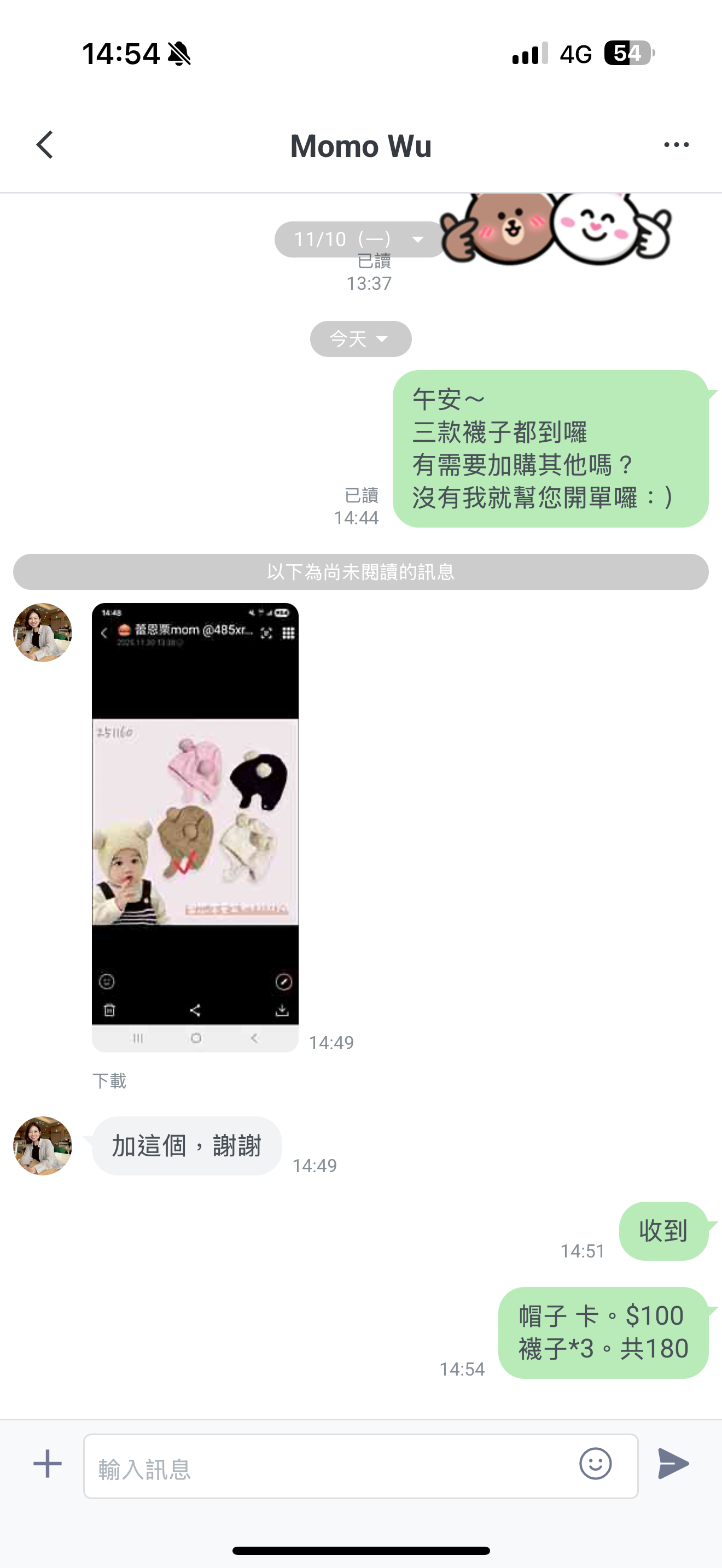Open the emoji sticker picker
The image size is (722, 1568).
(x=595, y=1464)
